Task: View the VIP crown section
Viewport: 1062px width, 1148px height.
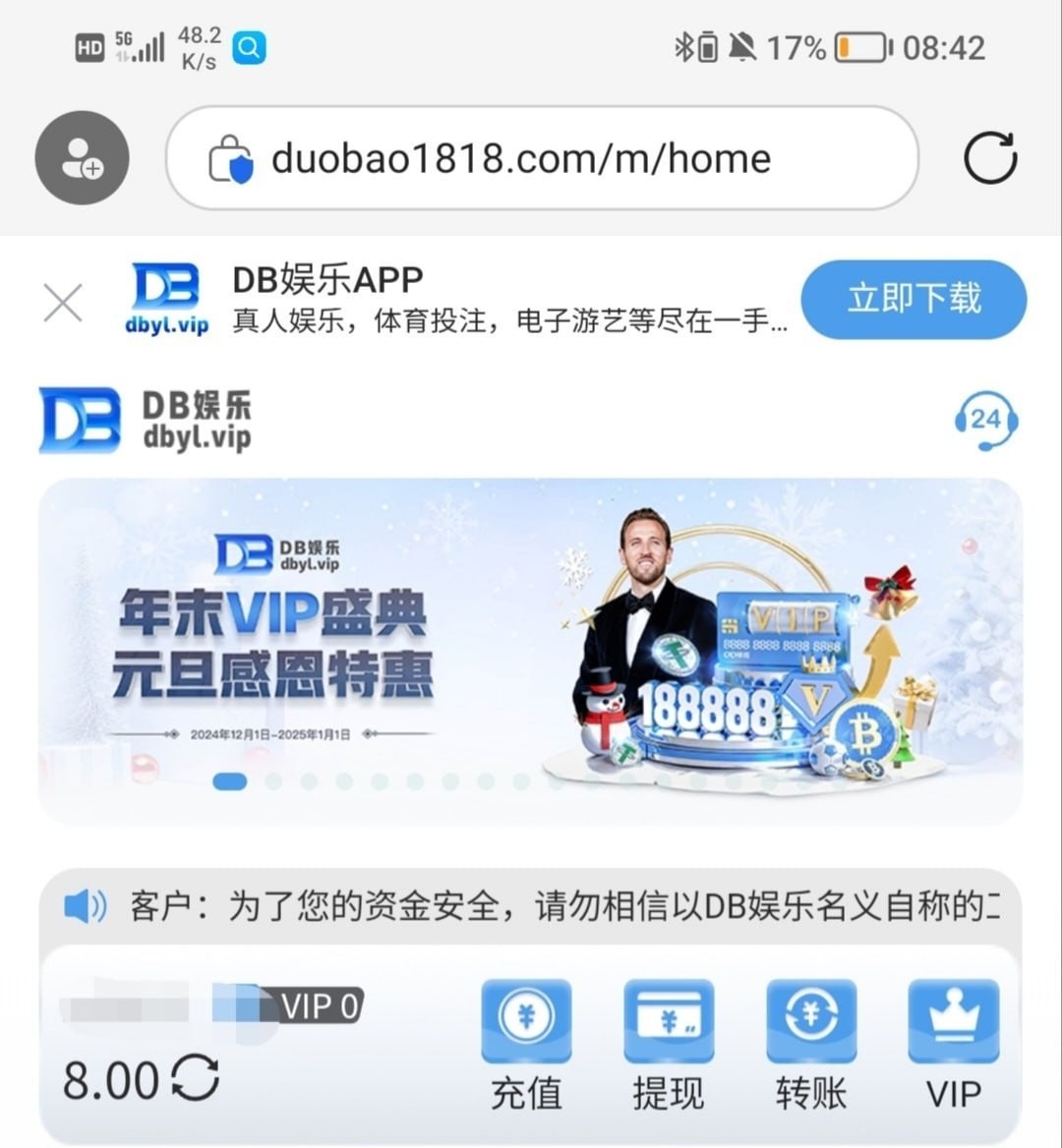Action: pos(953,1044)
